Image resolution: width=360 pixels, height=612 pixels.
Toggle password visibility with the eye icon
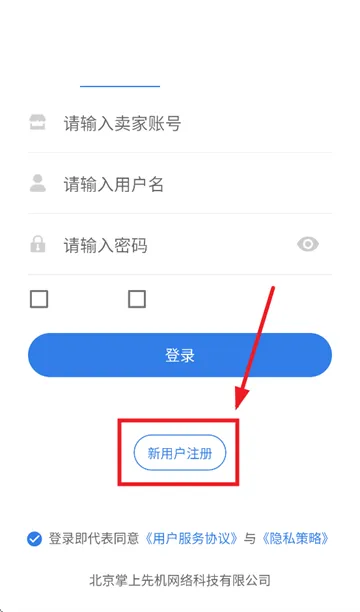[308, 244]
